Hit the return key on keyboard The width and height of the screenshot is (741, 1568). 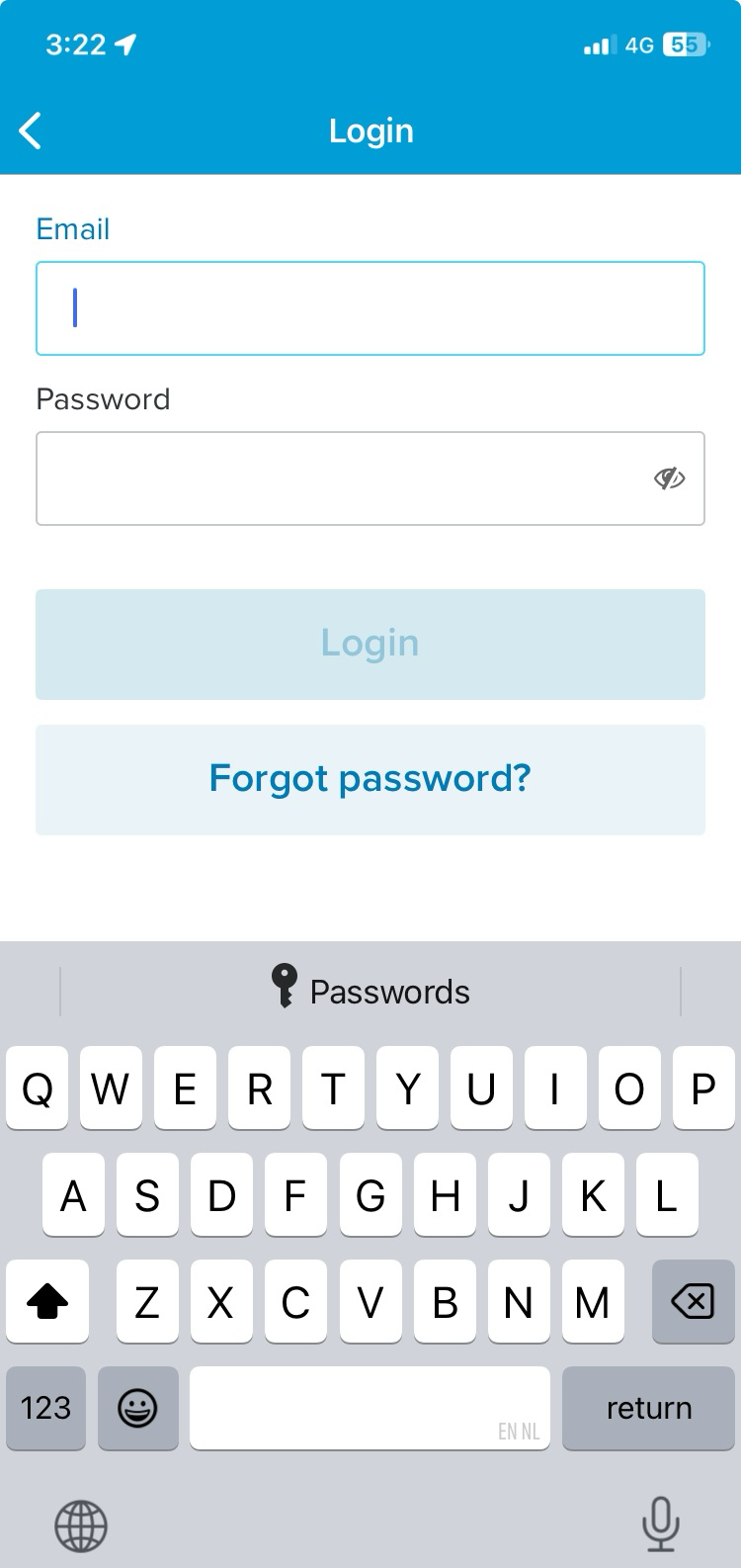pyautogui.click(x=649, y=1408)
